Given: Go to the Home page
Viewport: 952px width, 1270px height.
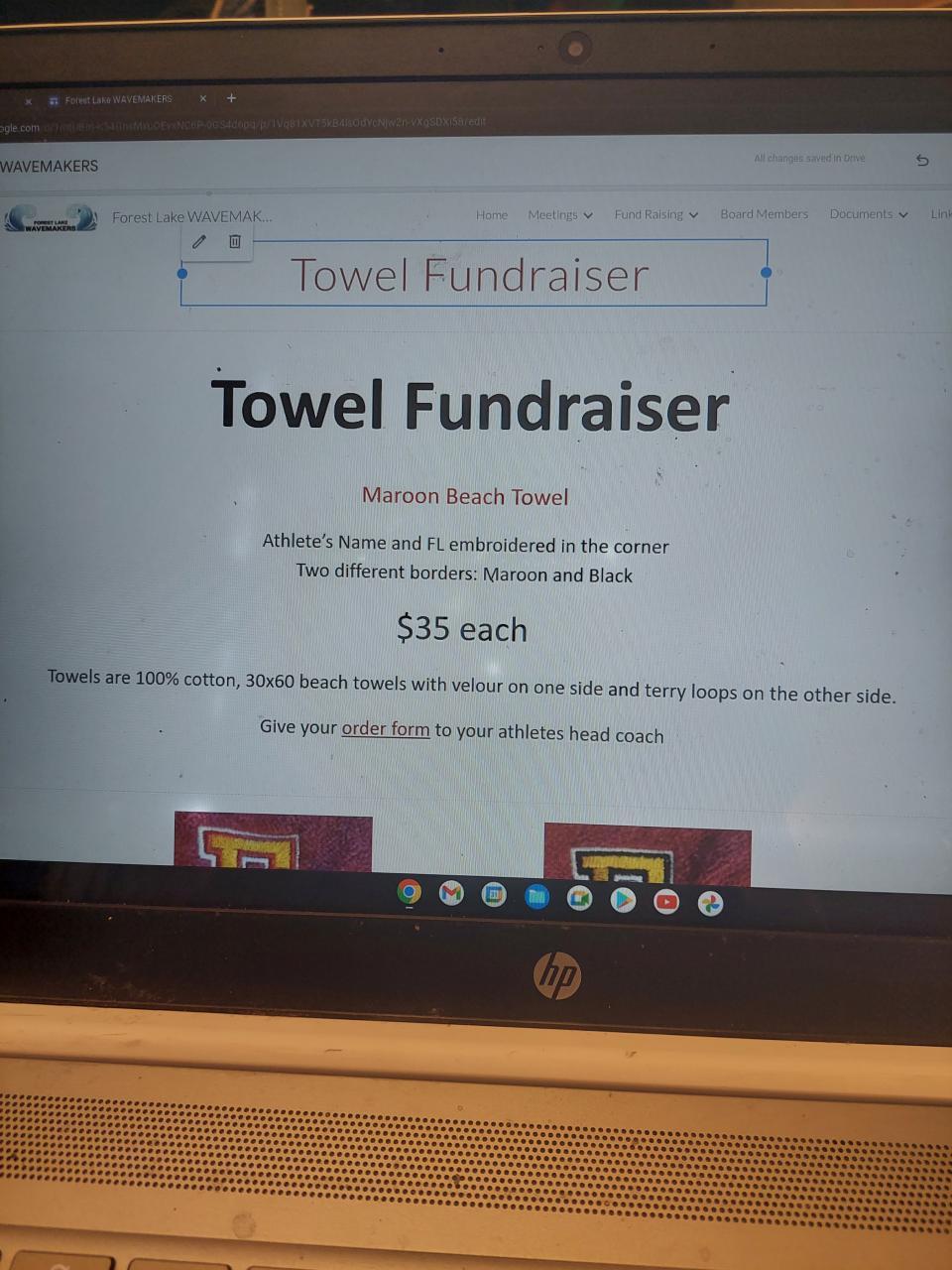Looking at the screenshot, I should coord(491,214).
